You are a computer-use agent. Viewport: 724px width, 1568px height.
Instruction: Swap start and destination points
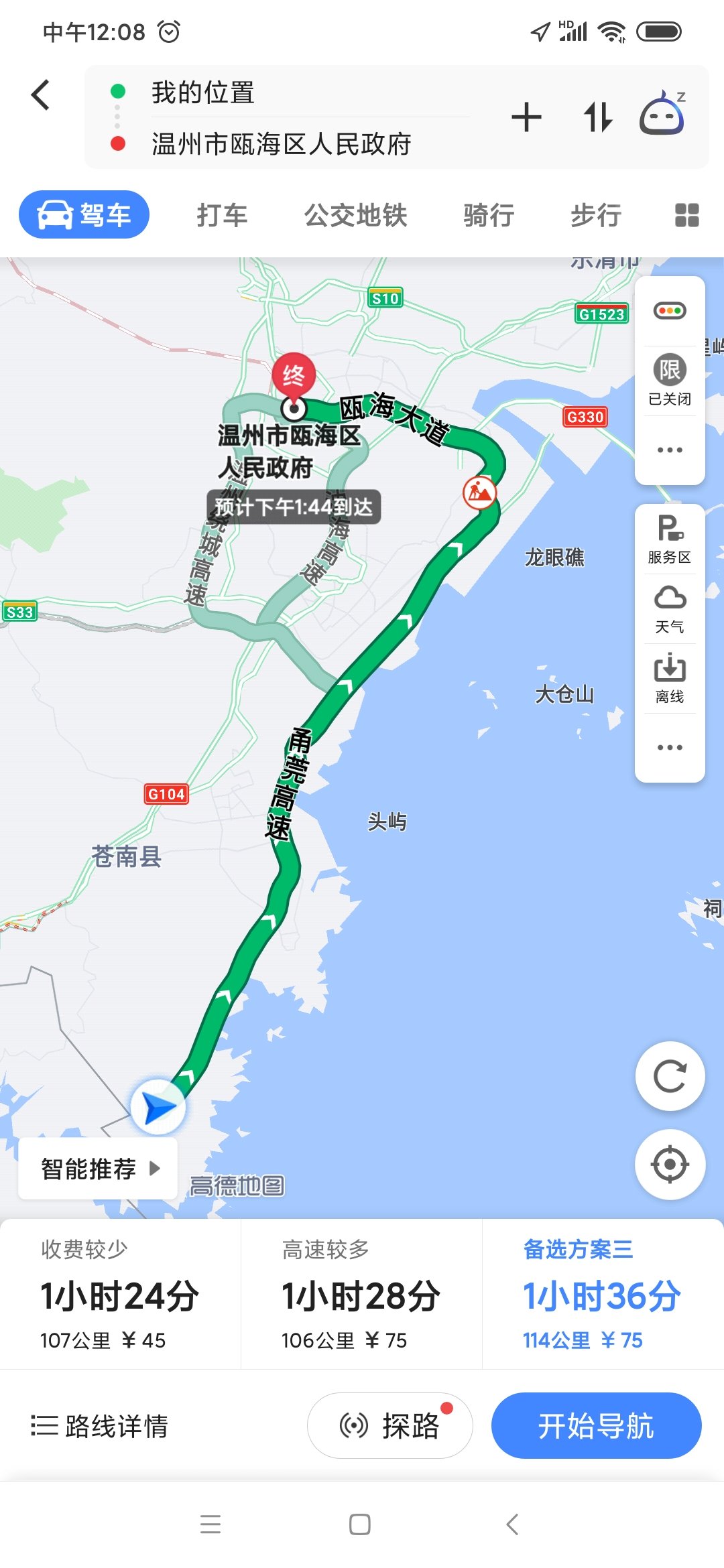tap(597, 117)
